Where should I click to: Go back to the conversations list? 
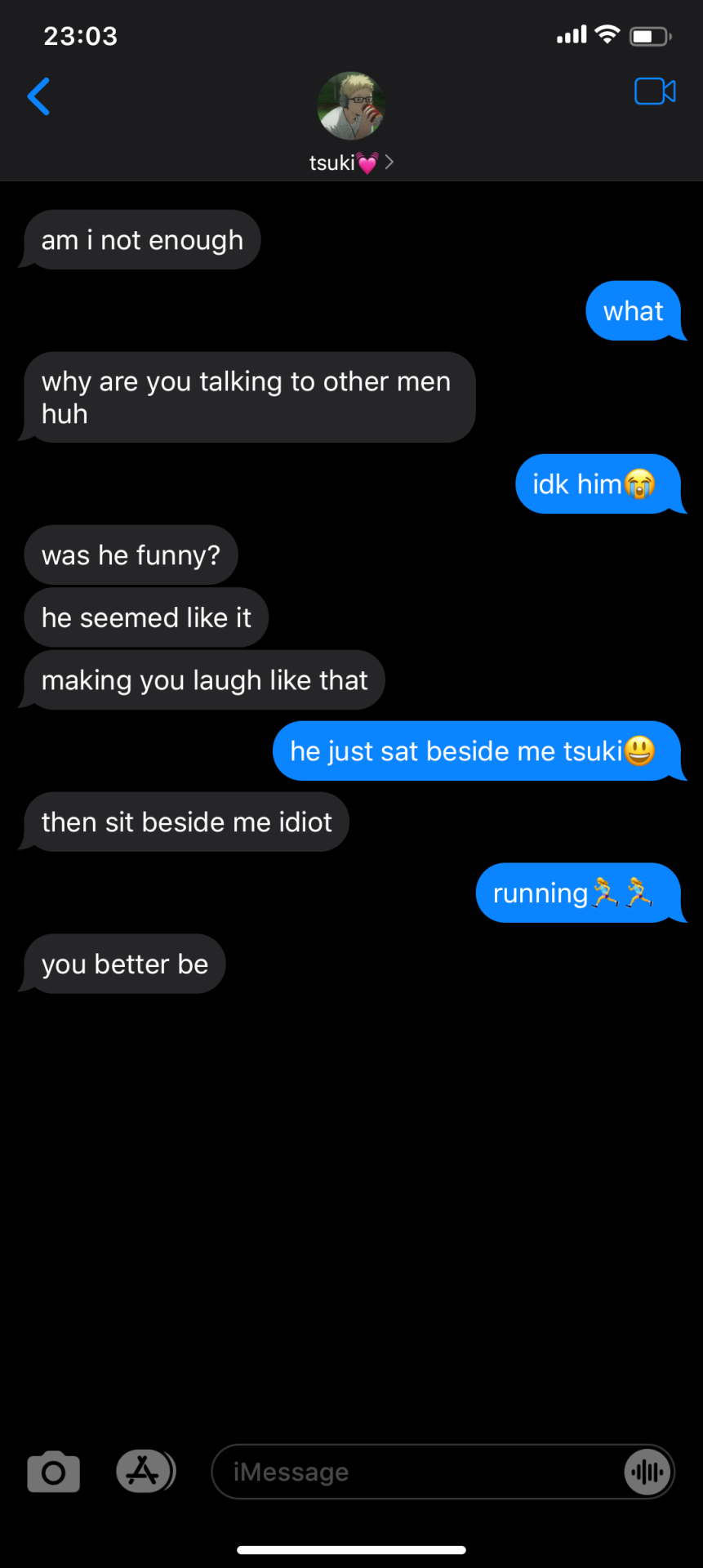tap(38, 96)
